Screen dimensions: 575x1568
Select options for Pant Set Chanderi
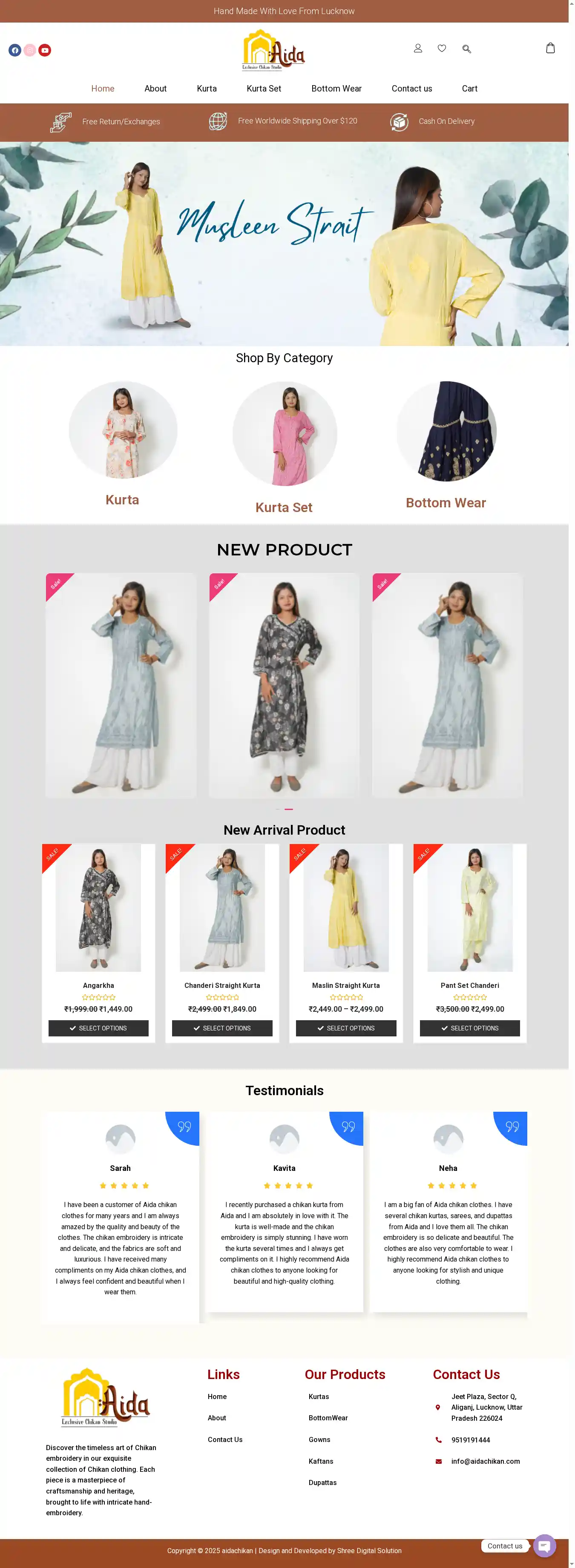point(470,1028)
